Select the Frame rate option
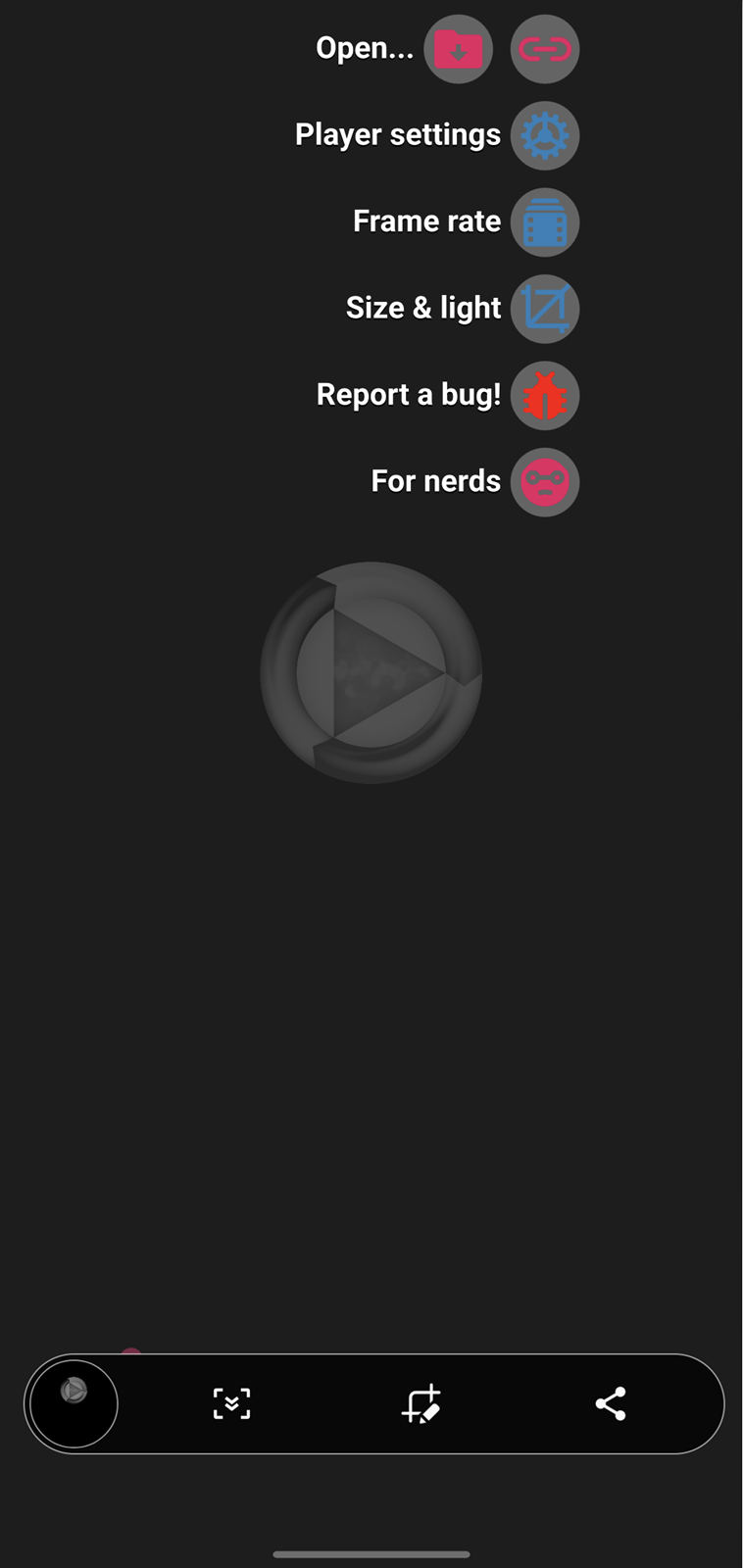This screenshot has height=1568, width=743. [x=545, y=222]
